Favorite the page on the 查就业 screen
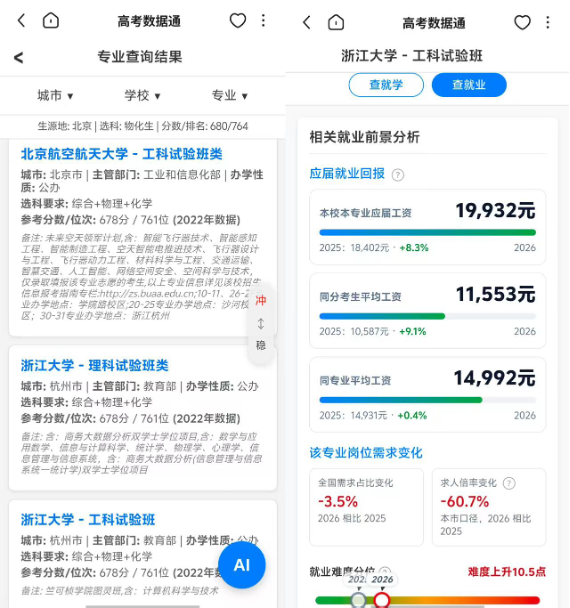 [x=522, y=22]
